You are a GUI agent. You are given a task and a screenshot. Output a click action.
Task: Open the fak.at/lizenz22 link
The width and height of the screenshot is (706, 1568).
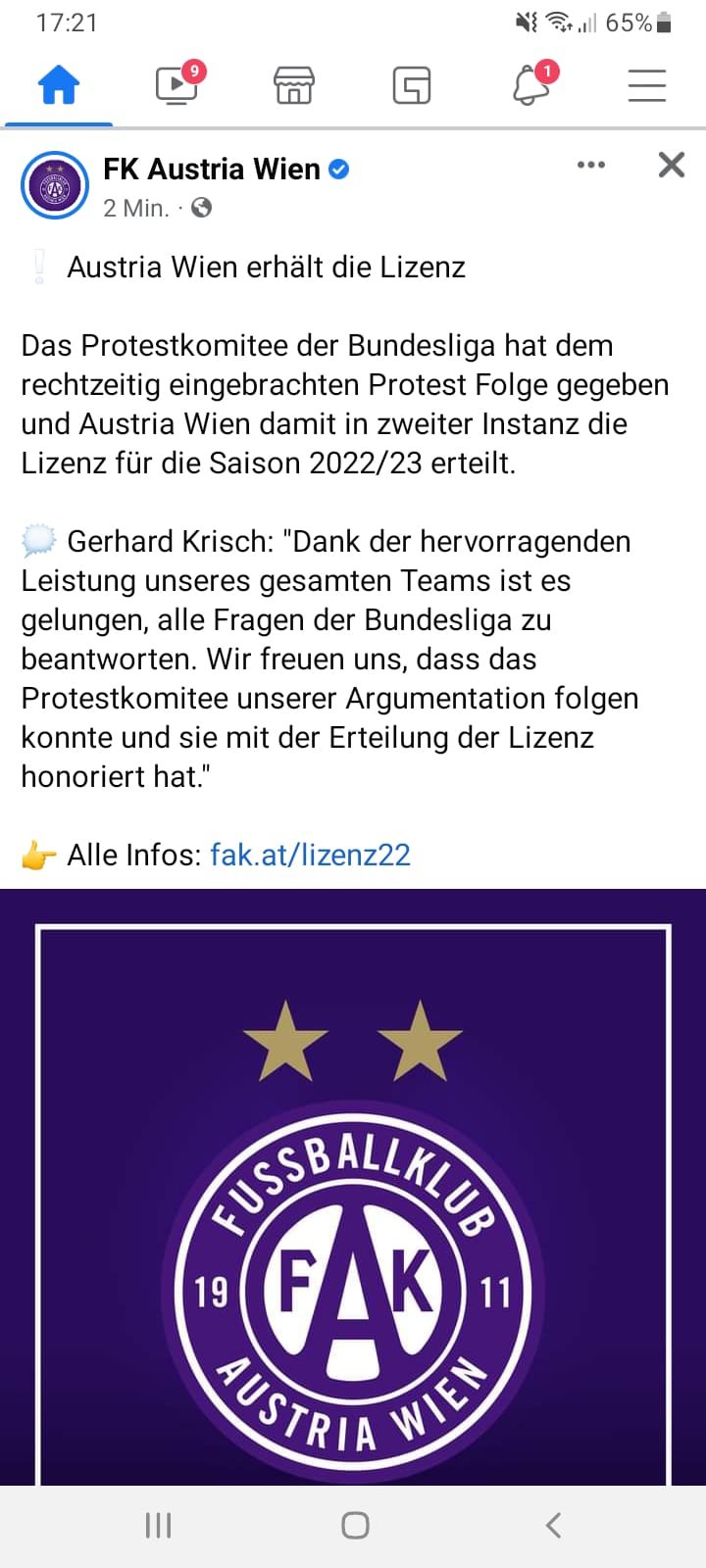310,855
